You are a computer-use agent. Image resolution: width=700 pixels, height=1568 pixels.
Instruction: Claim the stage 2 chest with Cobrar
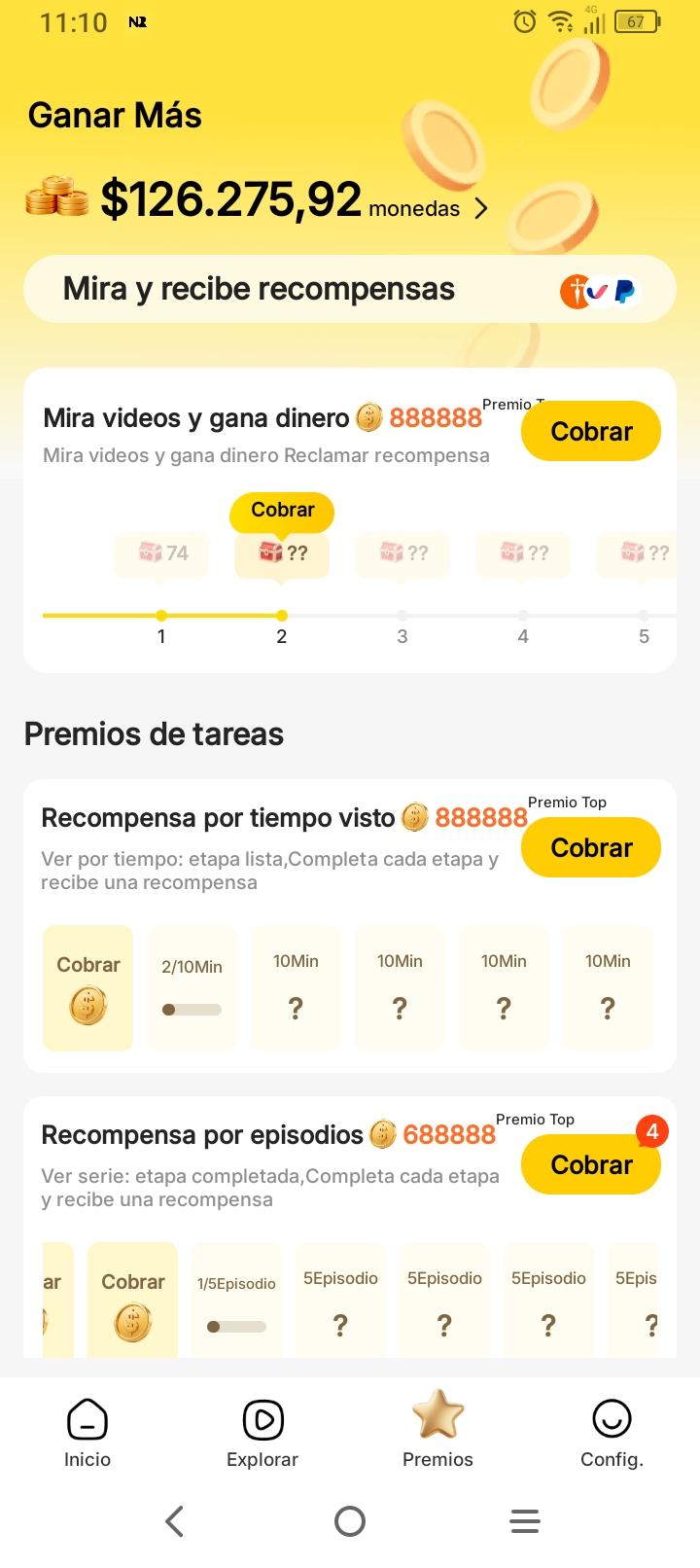pos(282,512)
